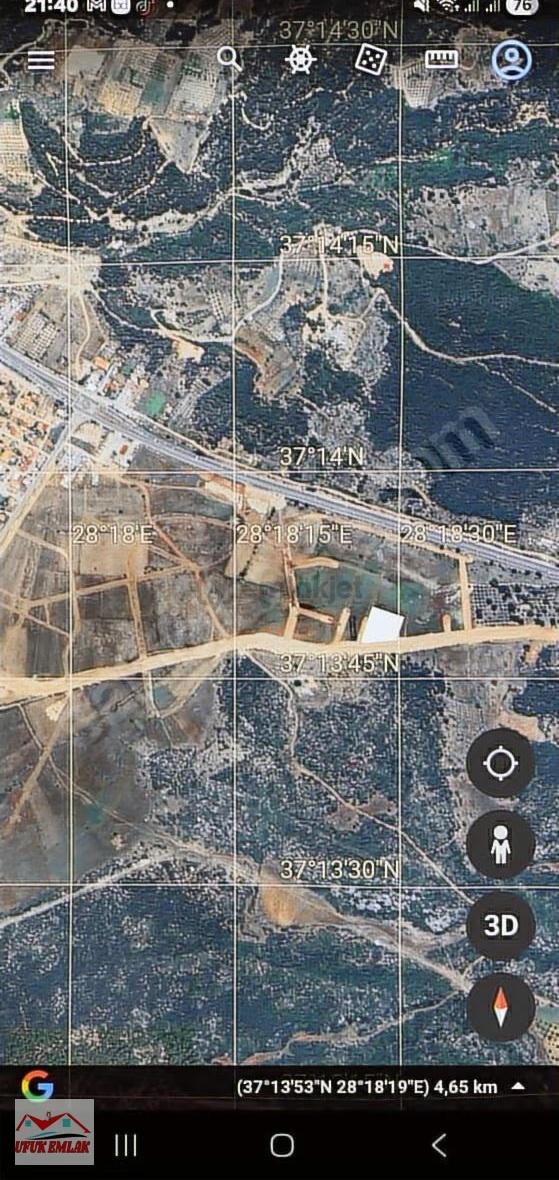
Task: Open the hamburger menu
Action: point(41,60)
